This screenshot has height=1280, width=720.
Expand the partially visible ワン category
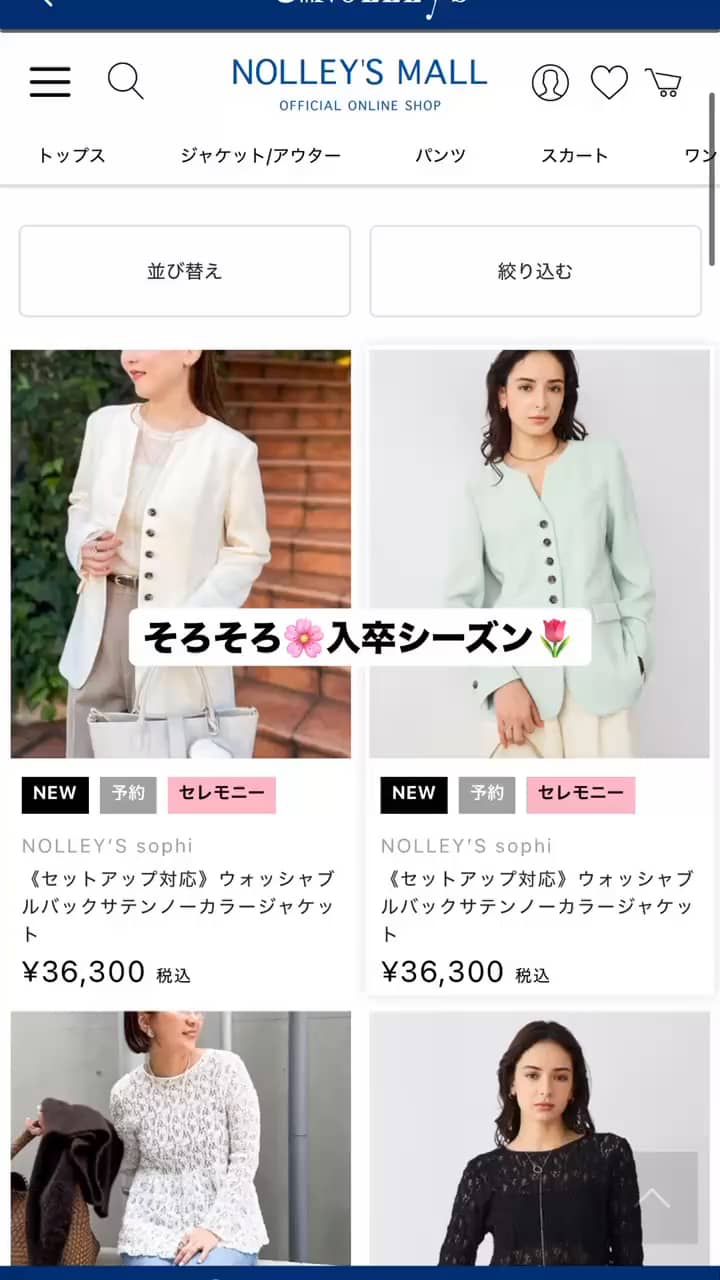click(x=701, y=156)
